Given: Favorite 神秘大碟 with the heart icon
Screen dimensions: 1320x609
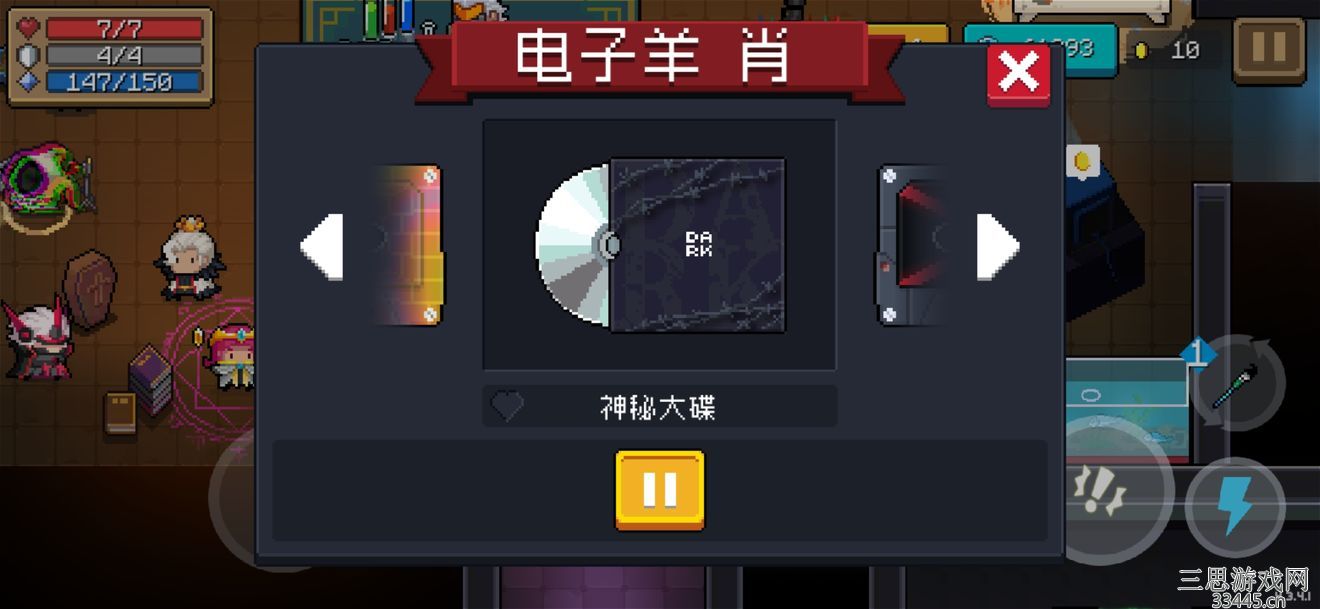Looking at the screenshot, I should [x=507, y=406].
